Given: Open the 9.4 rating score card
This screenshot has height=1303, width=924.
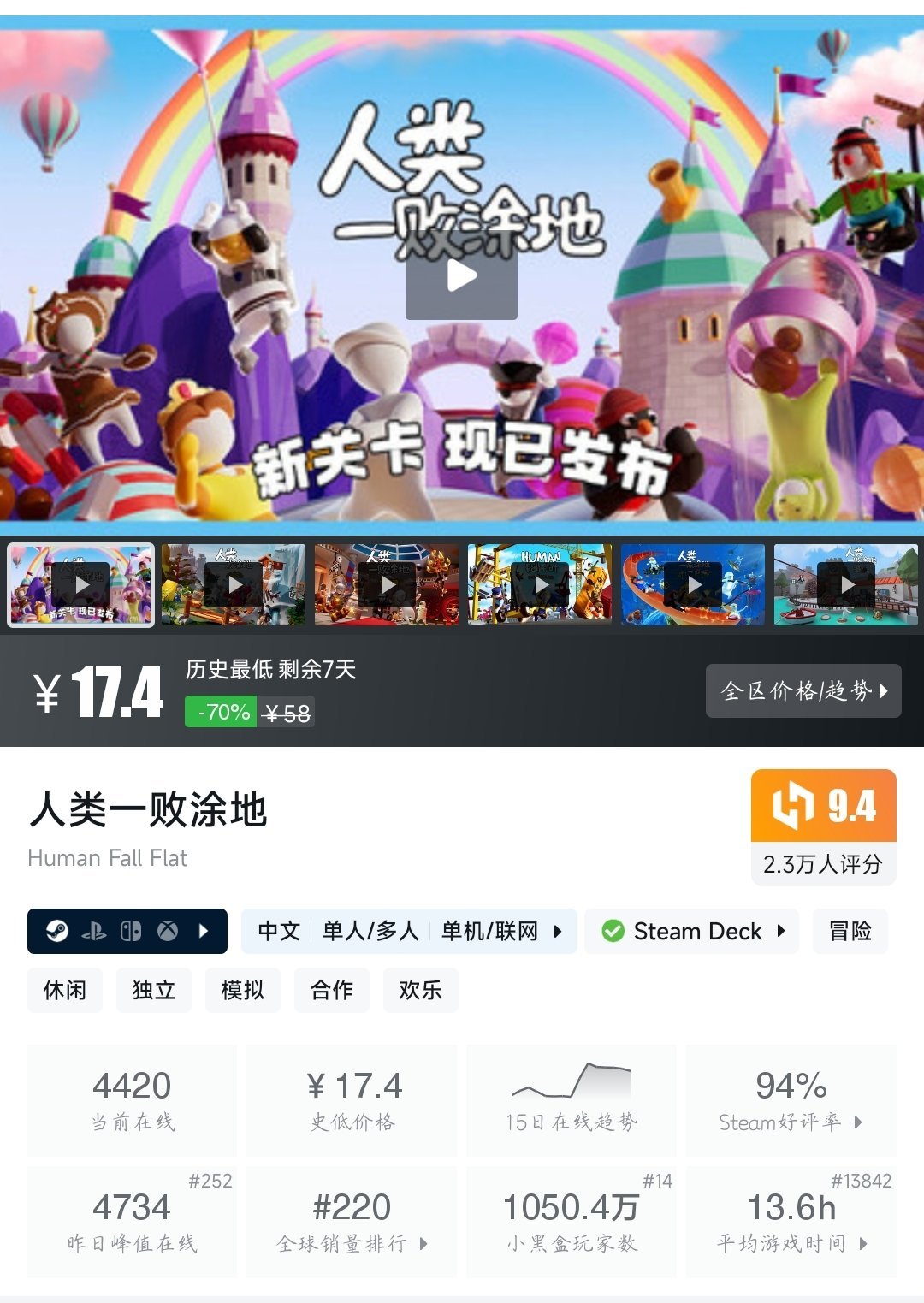Looking at the screenshot, I should point(823,826).
